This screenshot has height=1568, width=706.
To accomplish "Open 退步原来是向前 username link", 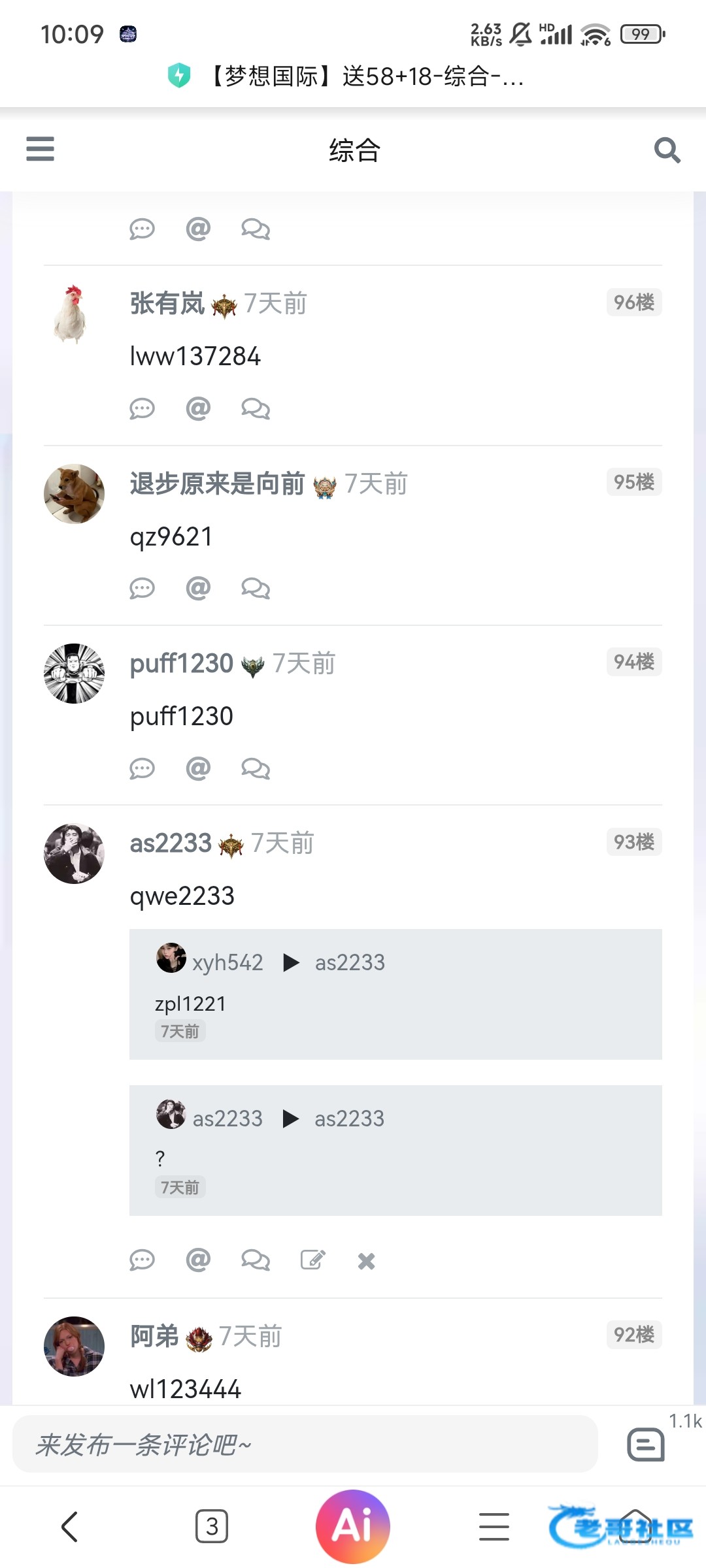I will 217,484.
